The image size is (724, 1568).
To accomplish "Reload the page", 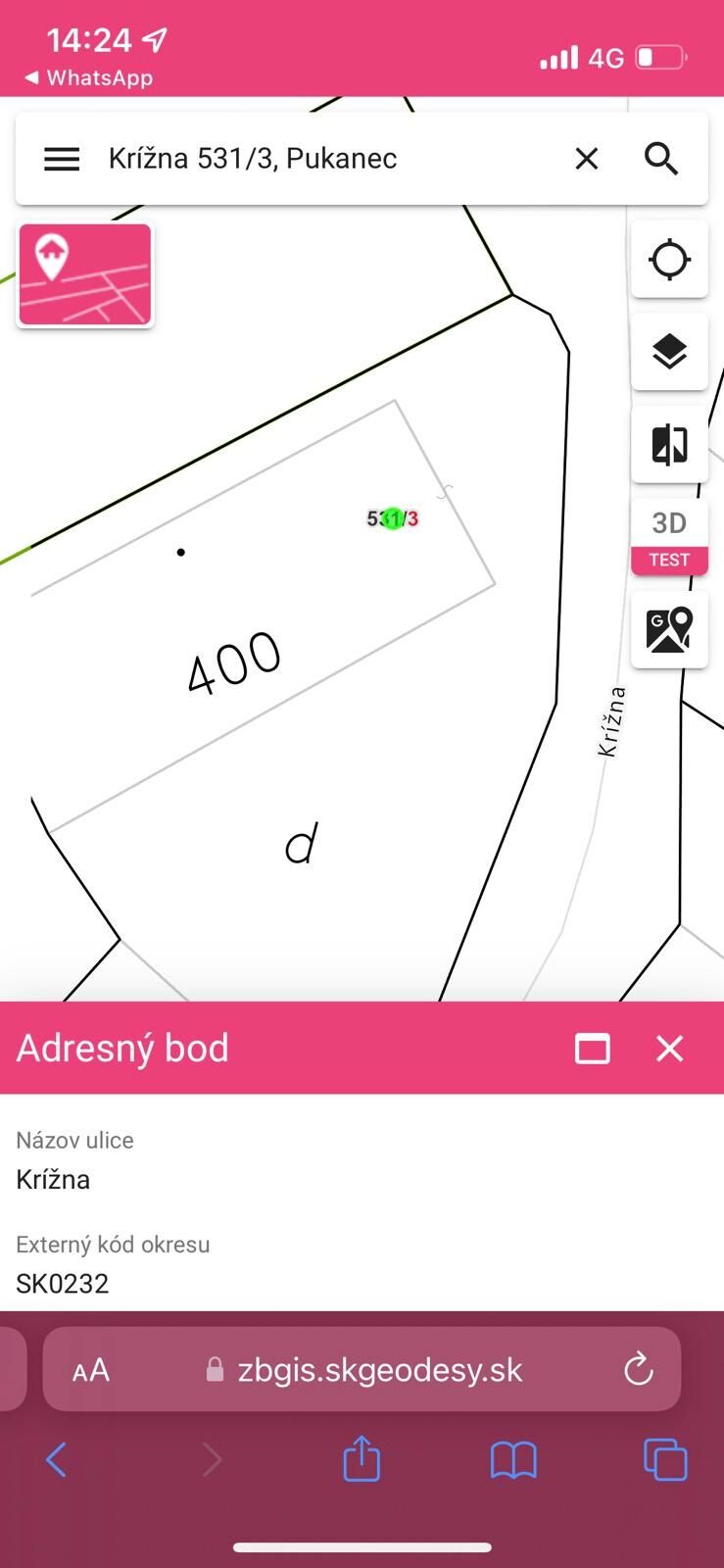I will (x=638, y=1369).
